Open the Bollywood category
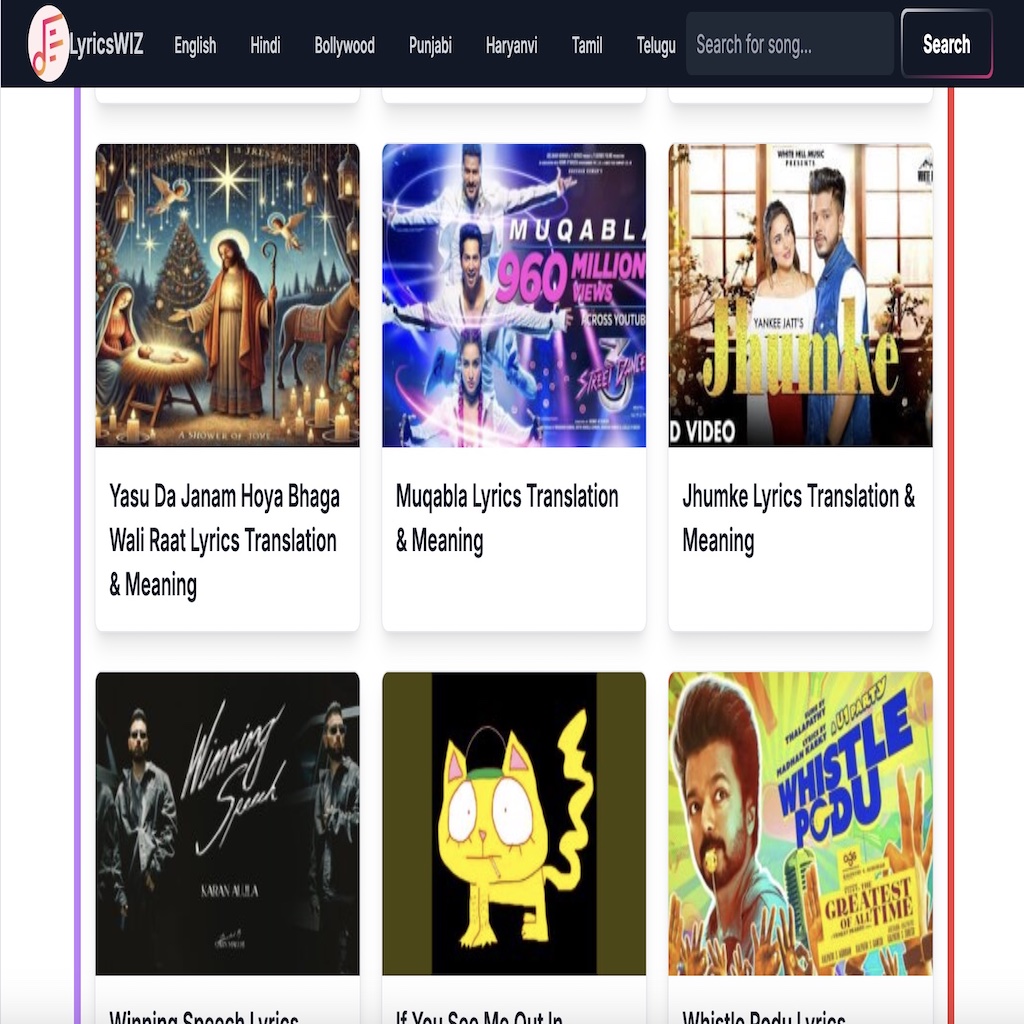1024x1024 pixels. pyautogui.click(x=344, y=45)
